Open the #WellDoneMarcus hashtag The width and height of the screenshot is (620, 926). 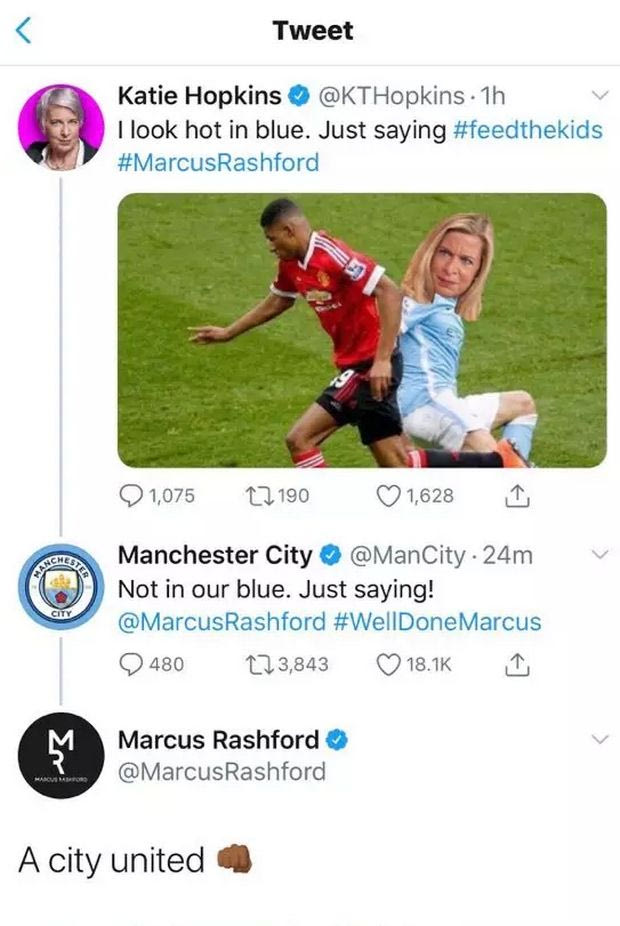coord(437,621)
